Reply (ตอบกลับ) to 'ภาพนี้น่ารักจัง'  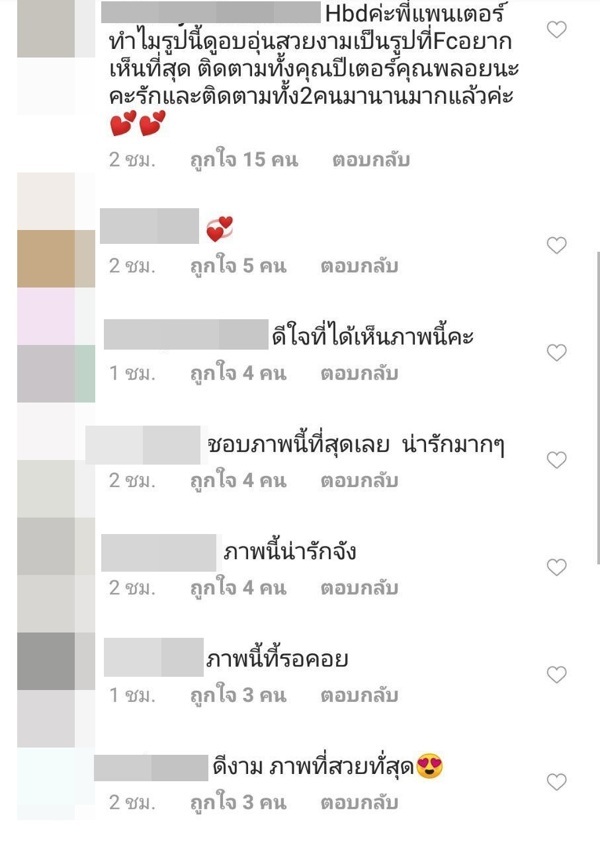359,588
